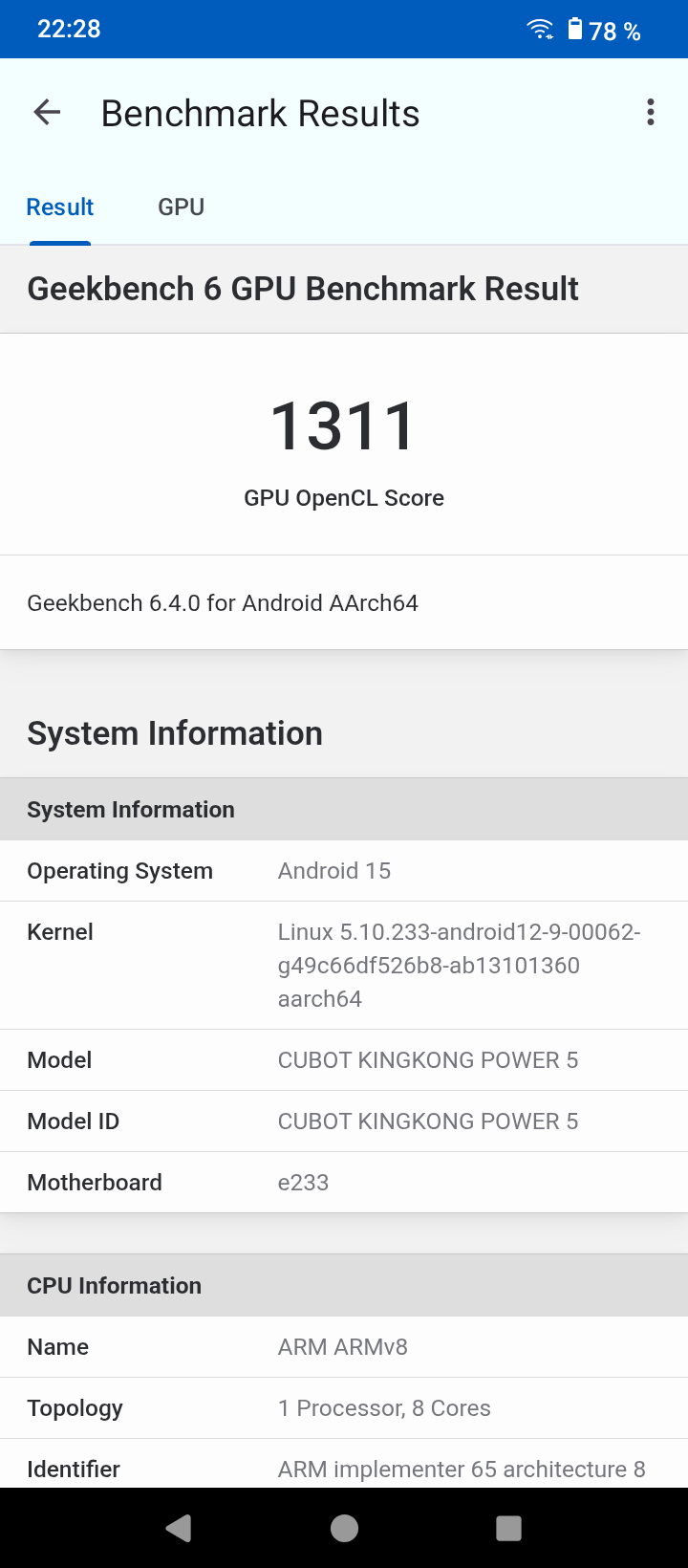Switch to the GPU tab
688x1568 pixels.
(181, 207)
